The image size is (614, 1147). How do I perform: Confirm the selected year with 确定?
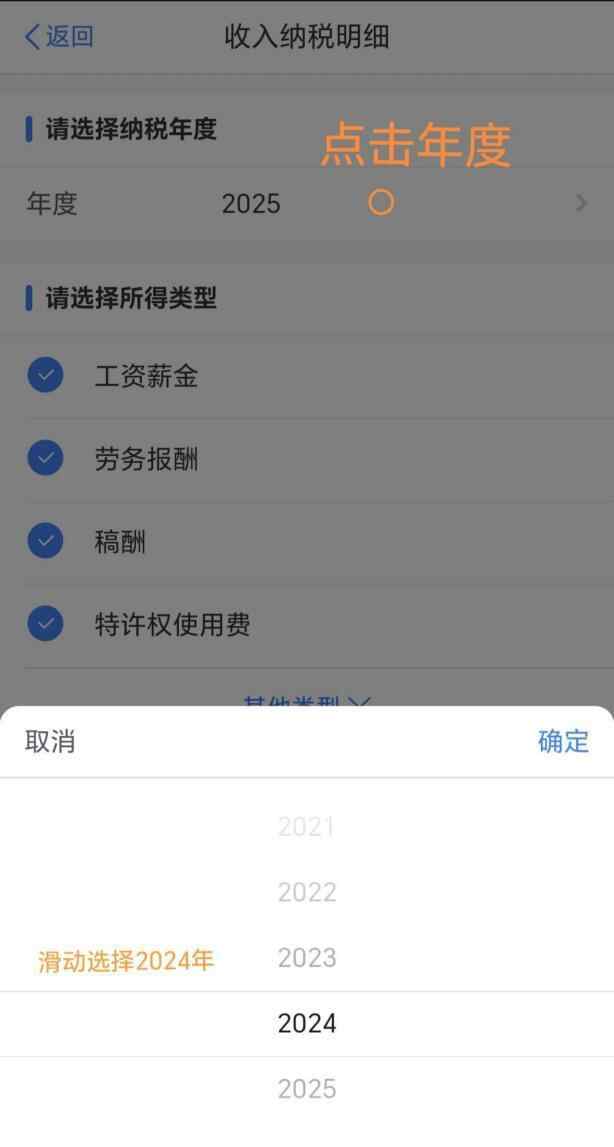563,741
